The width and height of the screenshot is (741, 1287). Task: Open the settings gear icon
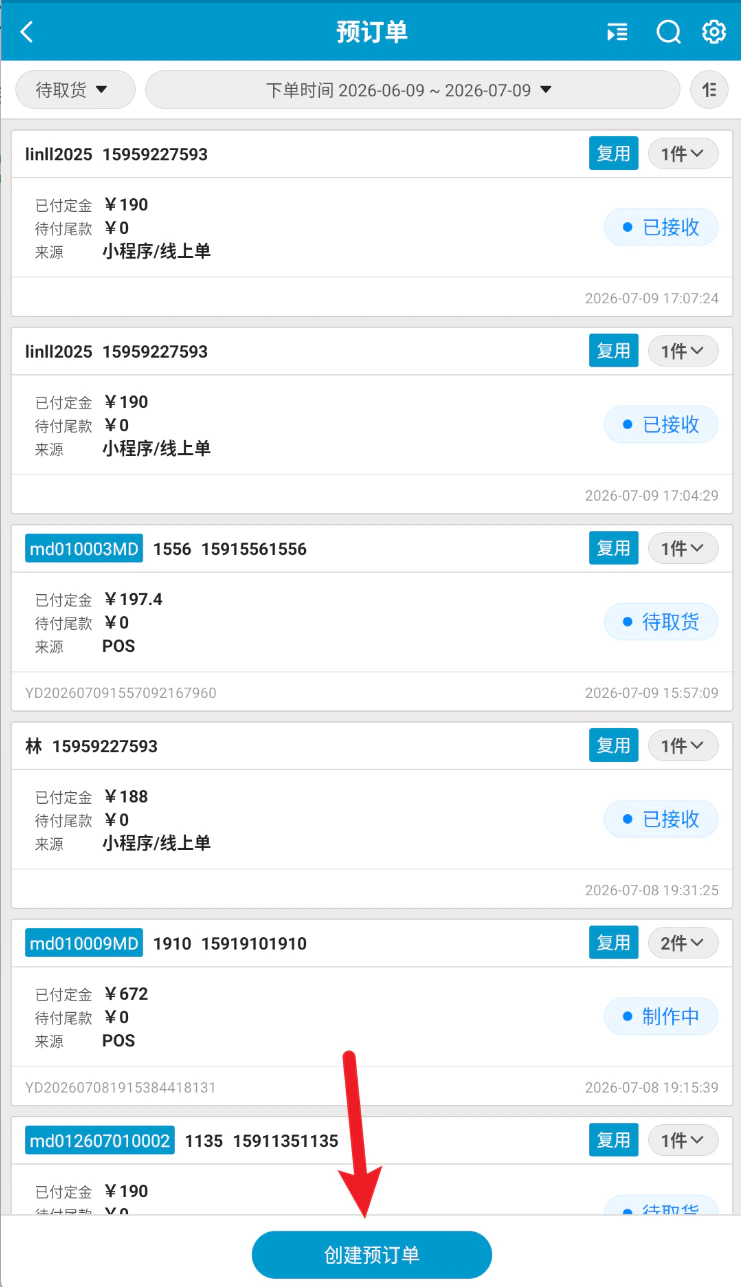click(x=714, y=32)
